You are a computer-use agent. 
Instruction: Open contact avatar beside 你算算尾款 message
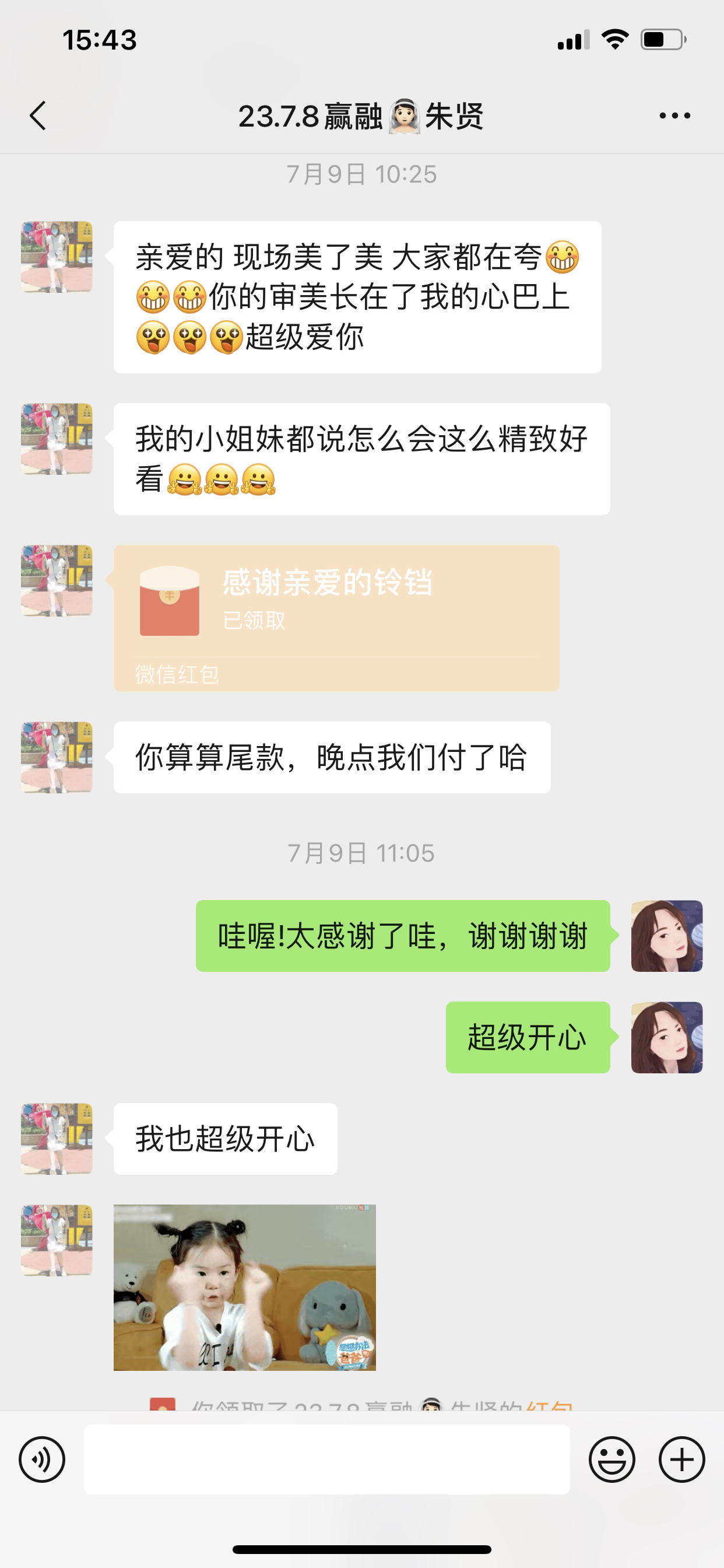57,757
